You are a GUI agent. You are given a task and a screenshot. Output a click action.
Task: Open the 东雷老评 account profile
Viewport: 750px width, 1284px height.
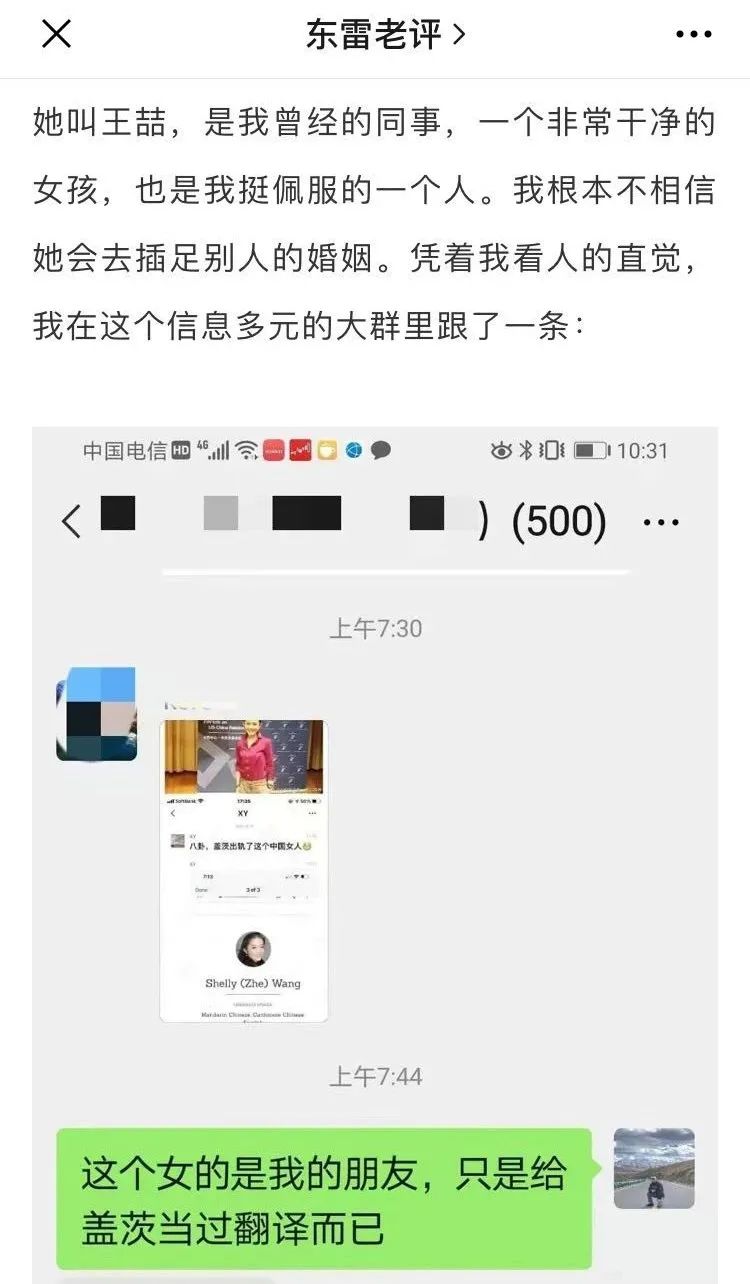tap(385, 36)
